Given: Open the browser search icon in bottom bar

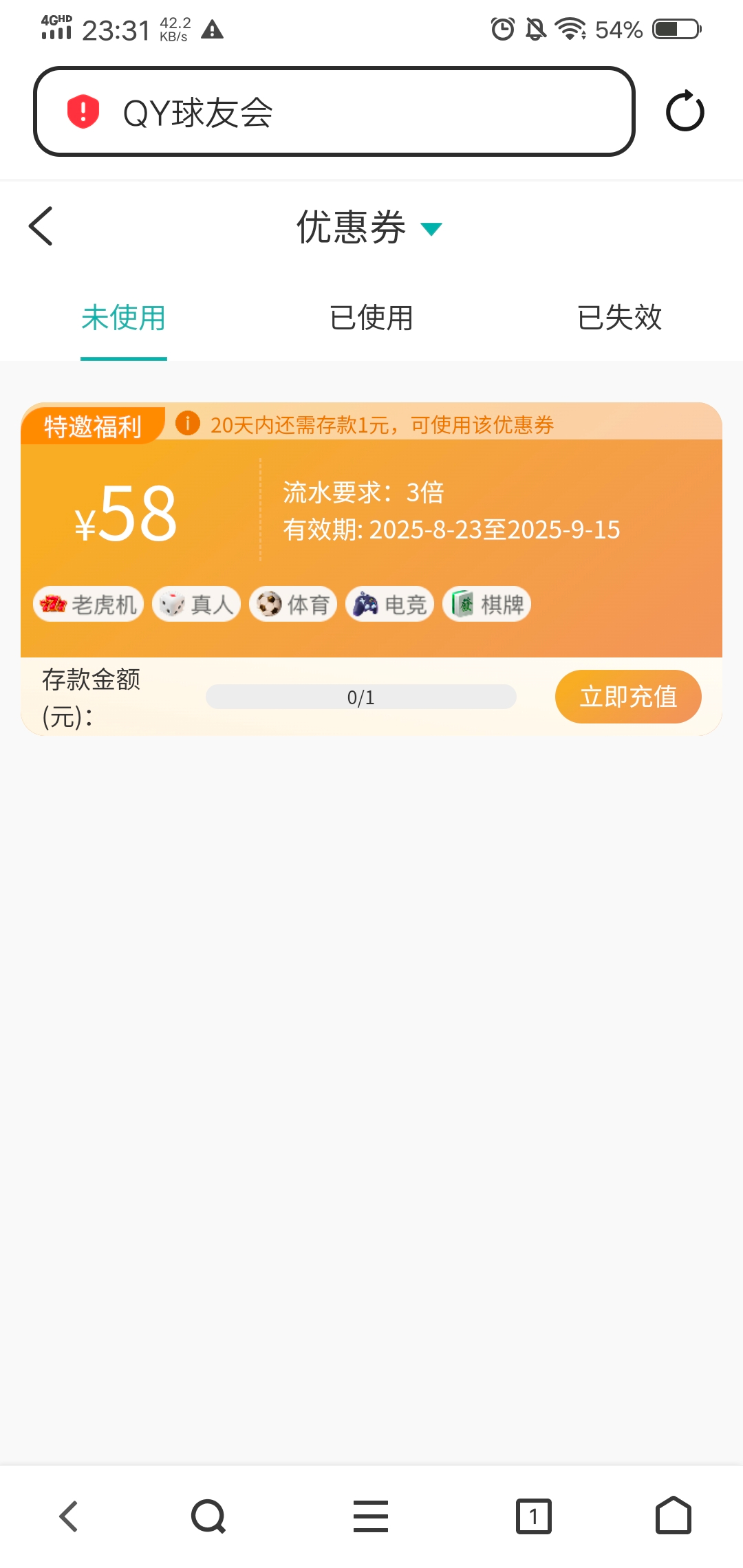Looking at the screenshot, I should point(208,1516).
